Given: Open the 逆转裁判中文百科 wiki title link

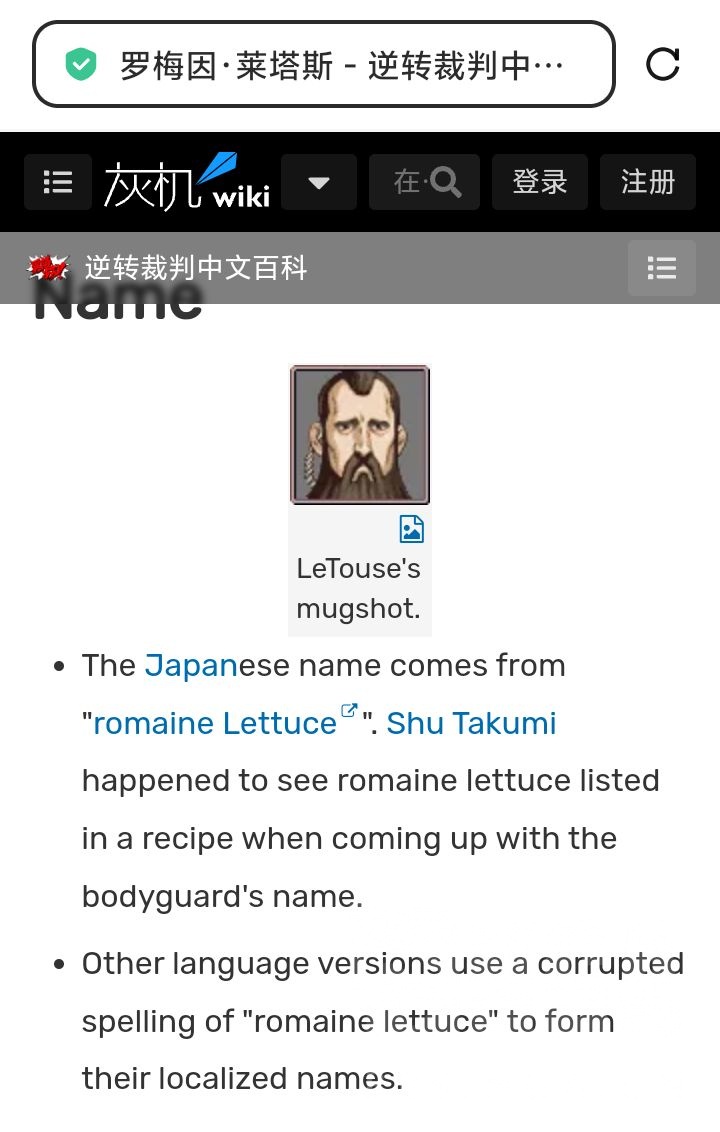Looking at the screenshot, I should pos(195,268).
